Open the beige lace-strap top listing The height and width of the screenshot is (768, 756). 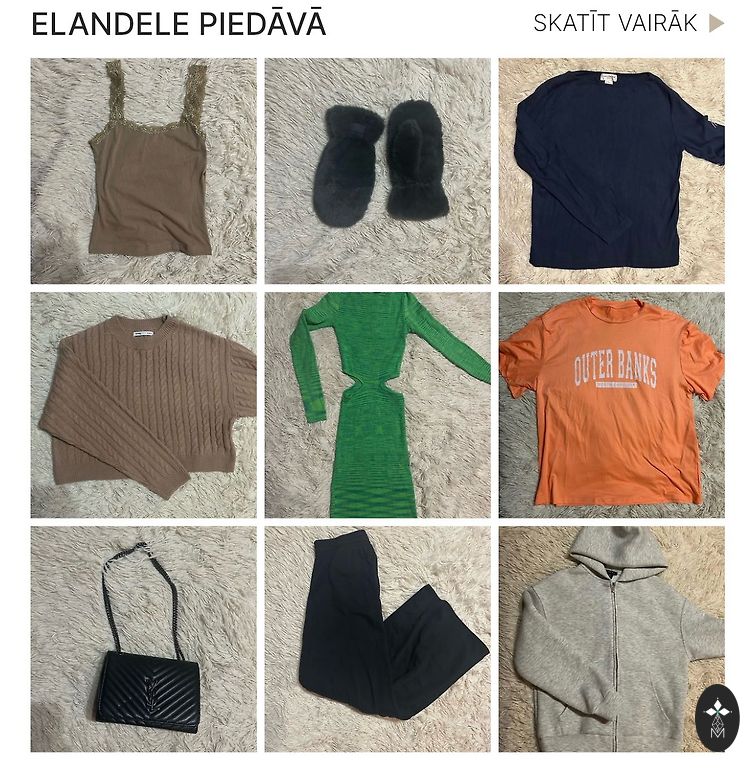tap(143, 171)
